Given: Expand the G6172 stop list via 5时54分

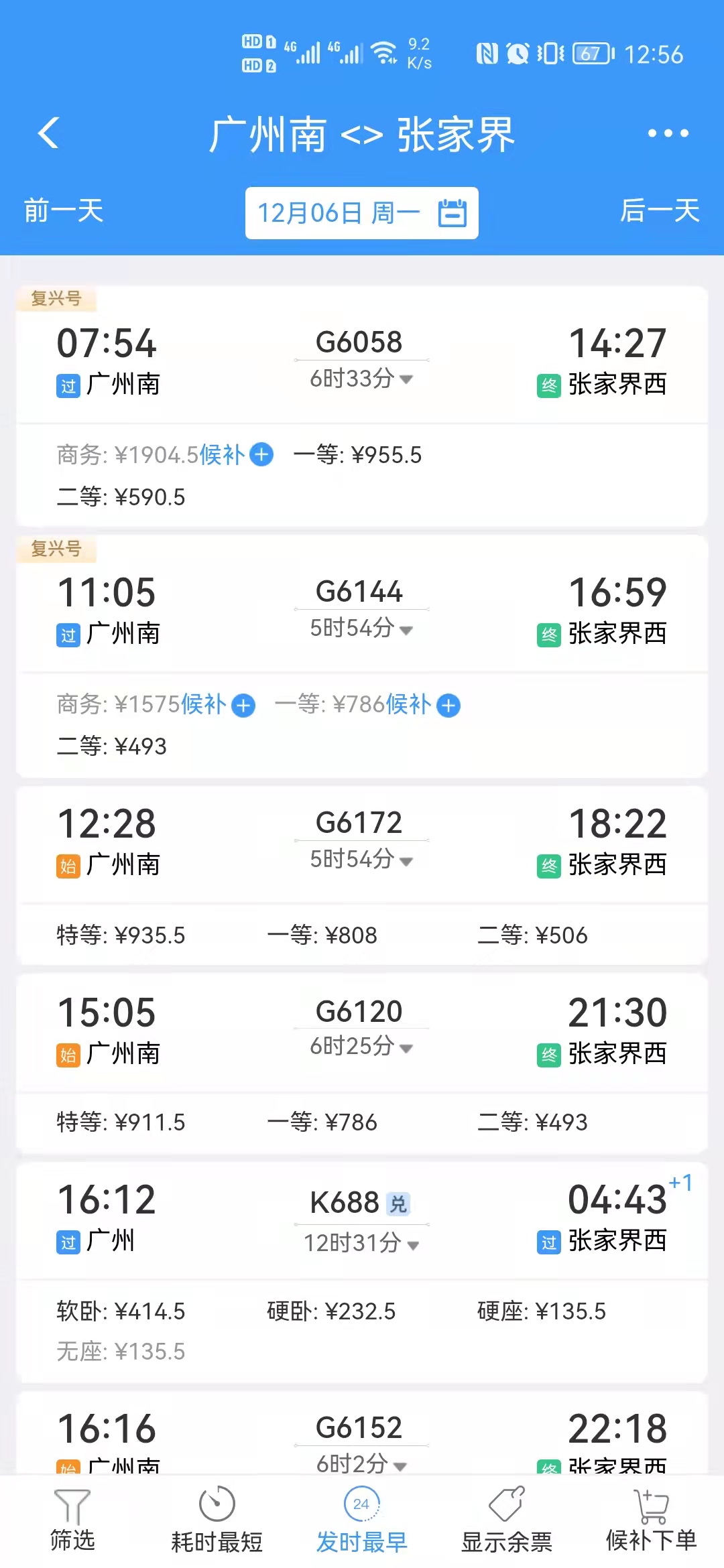Looking at the screenshot, I should pos(361,860).
